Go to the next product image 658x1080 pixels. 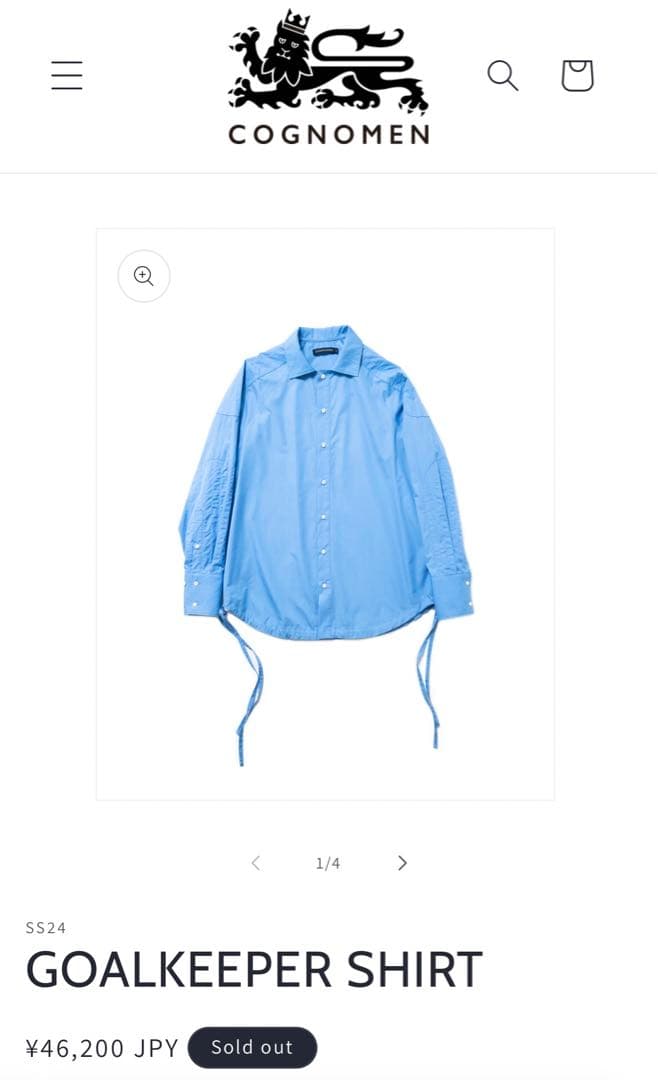click(402, 863)
